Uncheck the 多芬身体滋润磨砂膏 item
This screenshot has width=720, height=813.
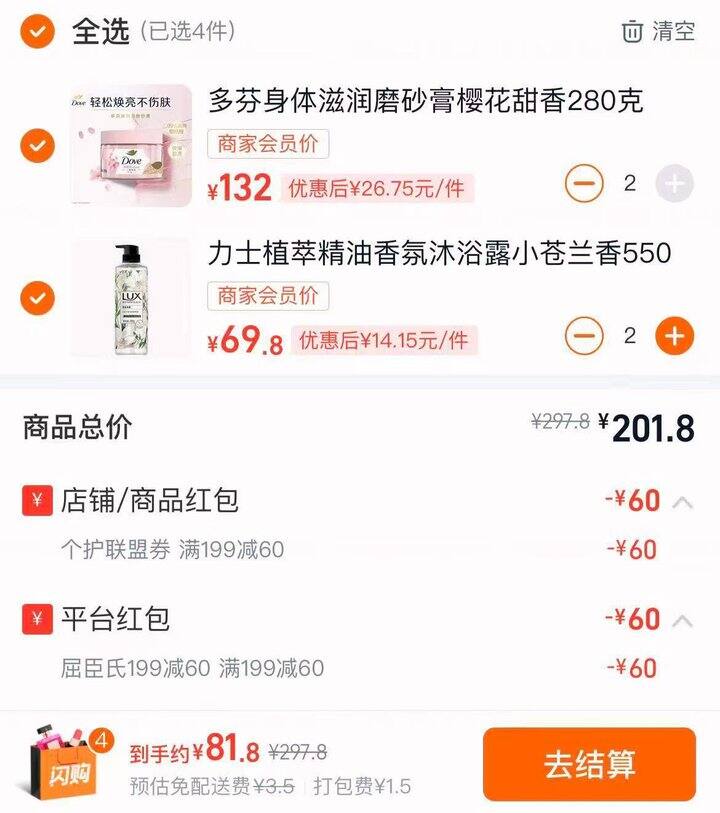(x=38, y=146)
